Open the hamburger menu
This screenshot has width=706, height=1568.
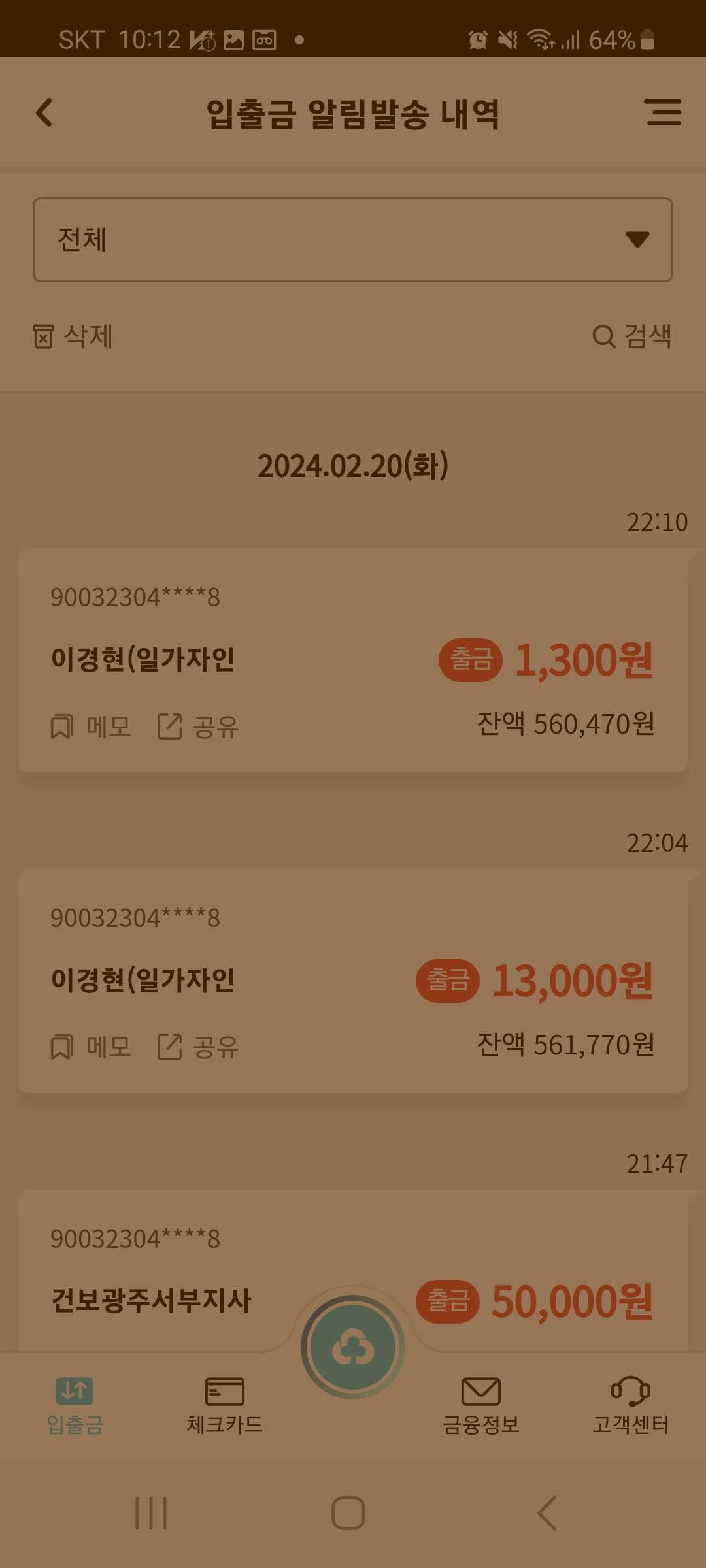click(x=663, y=112)
